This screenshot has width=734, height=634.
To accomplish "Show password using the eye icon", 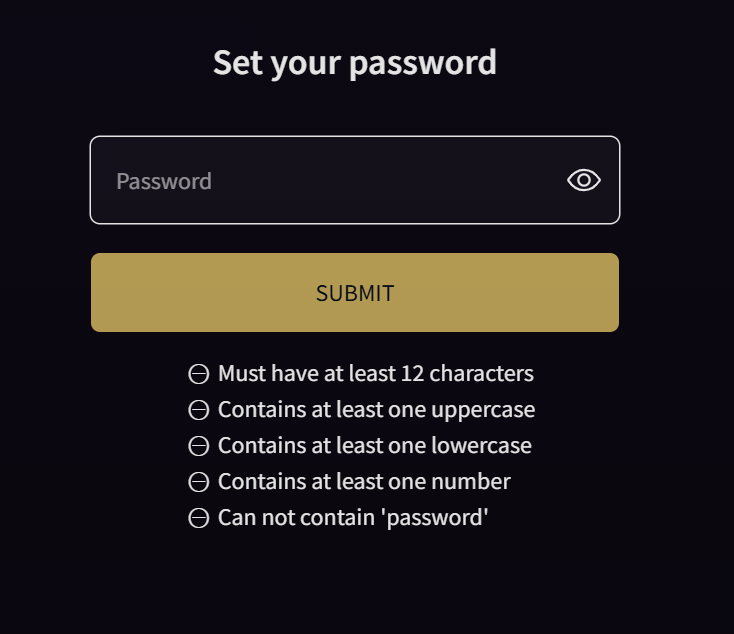I will [584, 180].
